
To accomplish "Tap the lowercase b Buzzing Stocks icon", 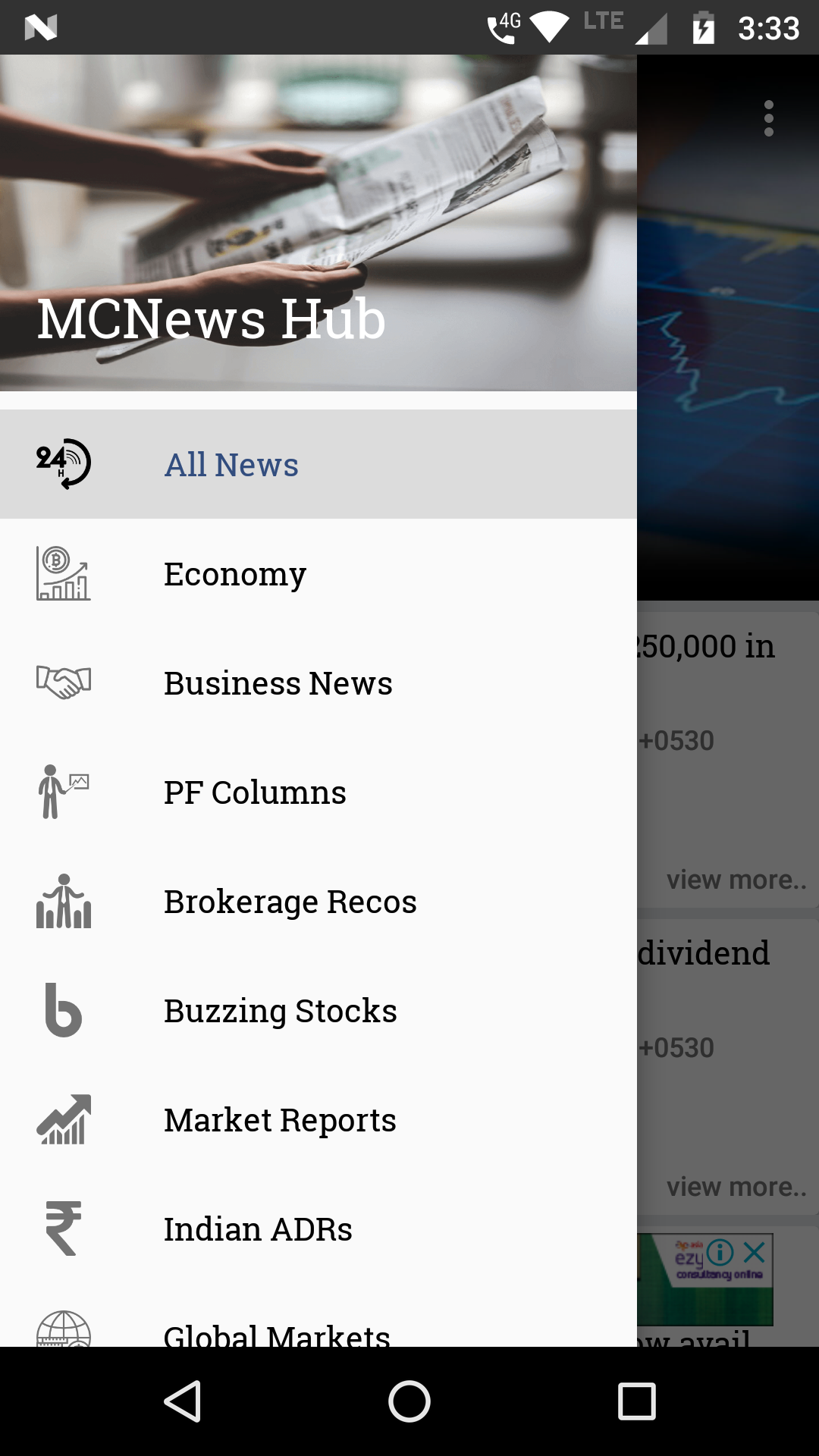I will 64,1010.
